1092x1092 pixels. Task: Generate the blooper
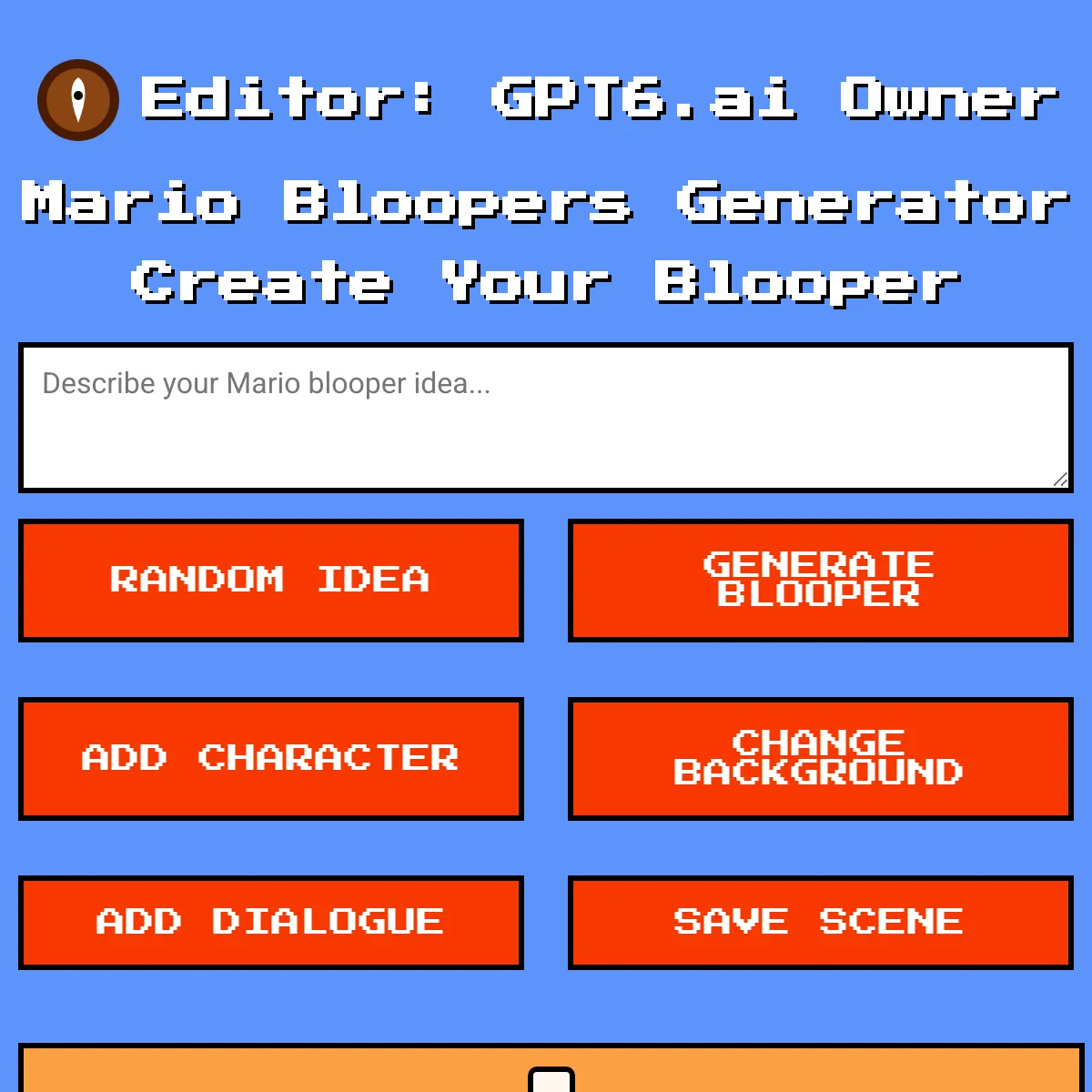pos(821,581)
